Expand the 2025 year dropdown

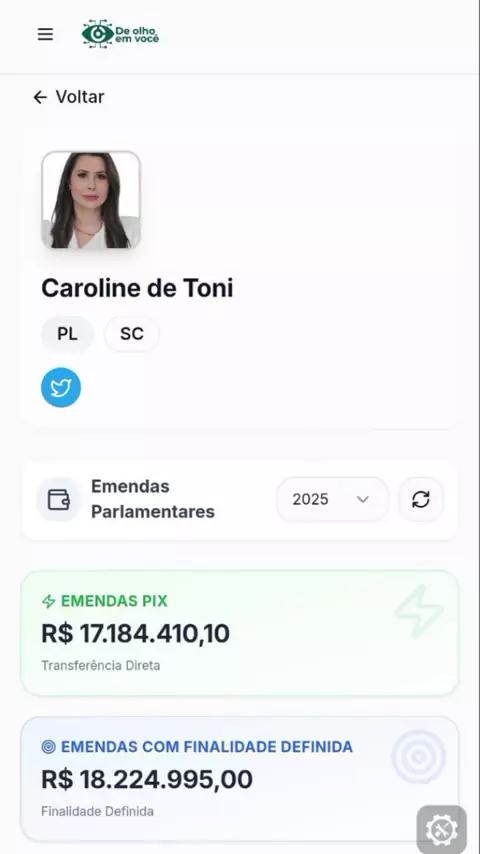pyautogui.click(x=332, y=499)
